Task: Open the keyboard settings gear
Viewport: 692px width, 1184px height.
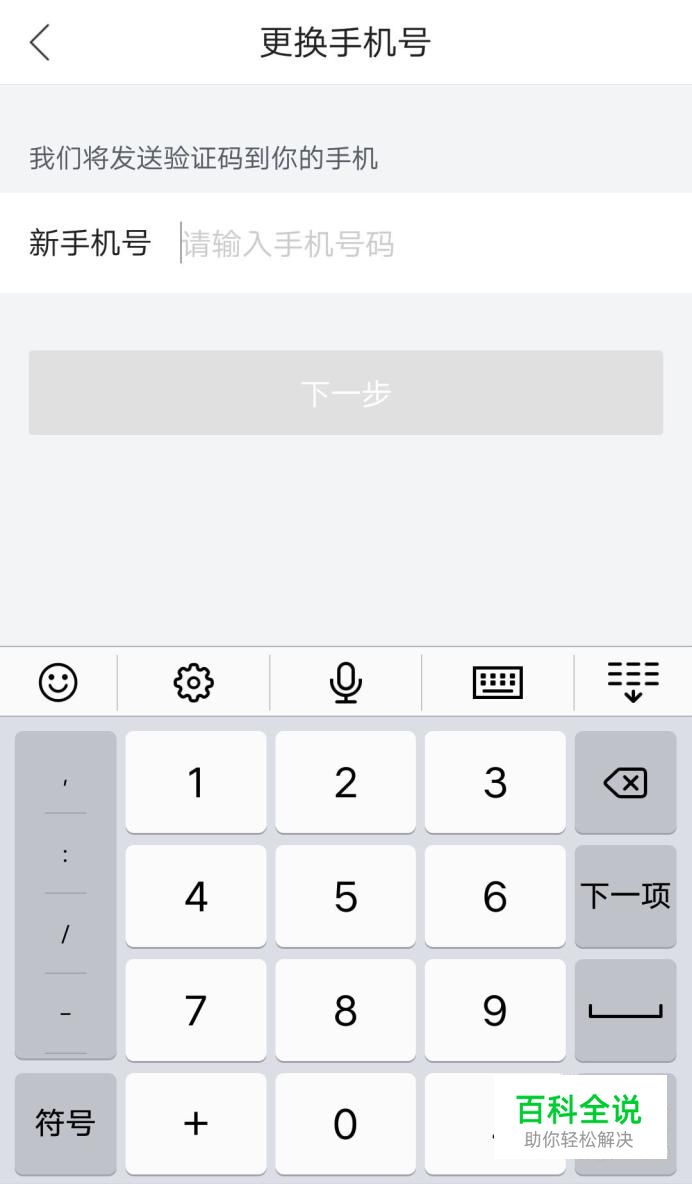Action: point(193,683)
